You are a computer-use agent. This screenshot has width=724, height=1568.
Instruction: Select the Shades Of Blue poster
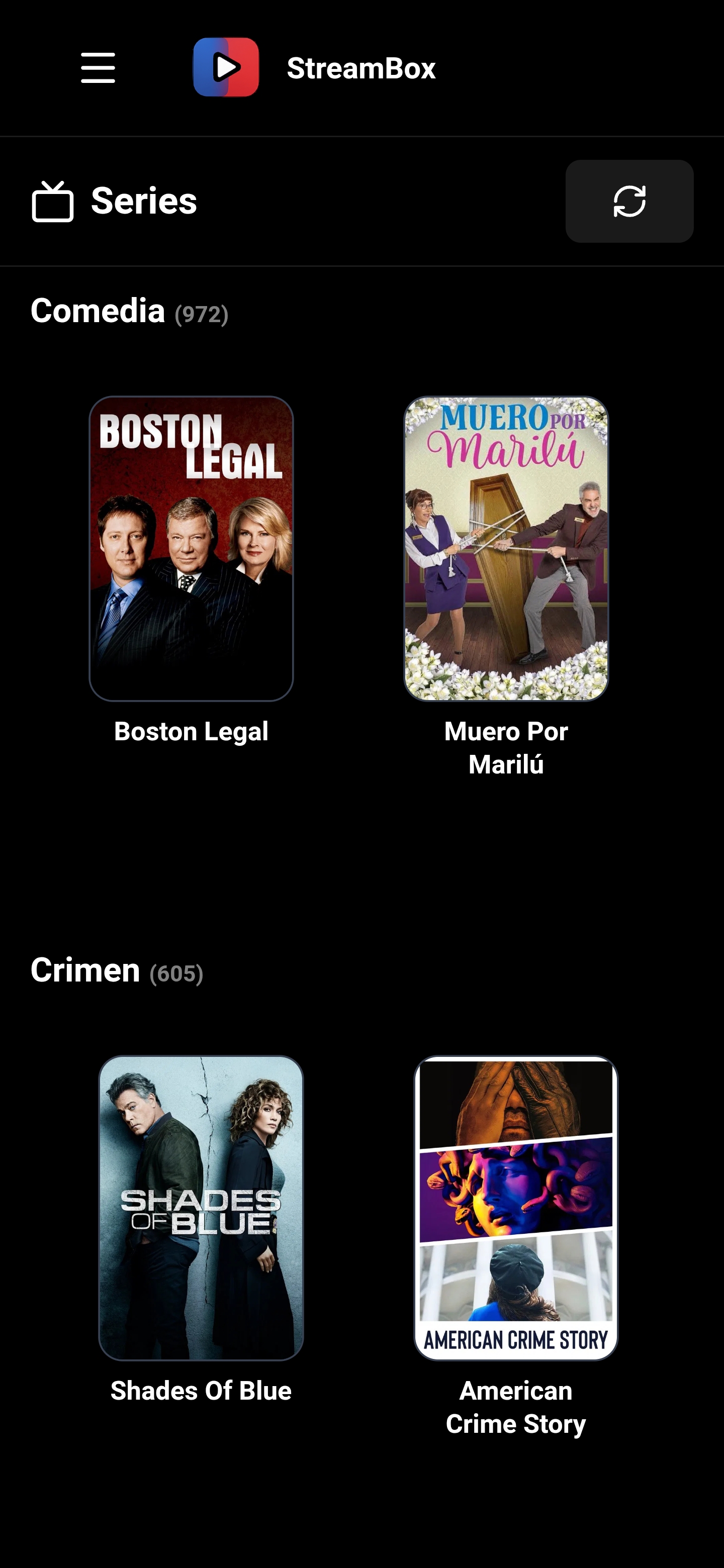coord(200,1208)
